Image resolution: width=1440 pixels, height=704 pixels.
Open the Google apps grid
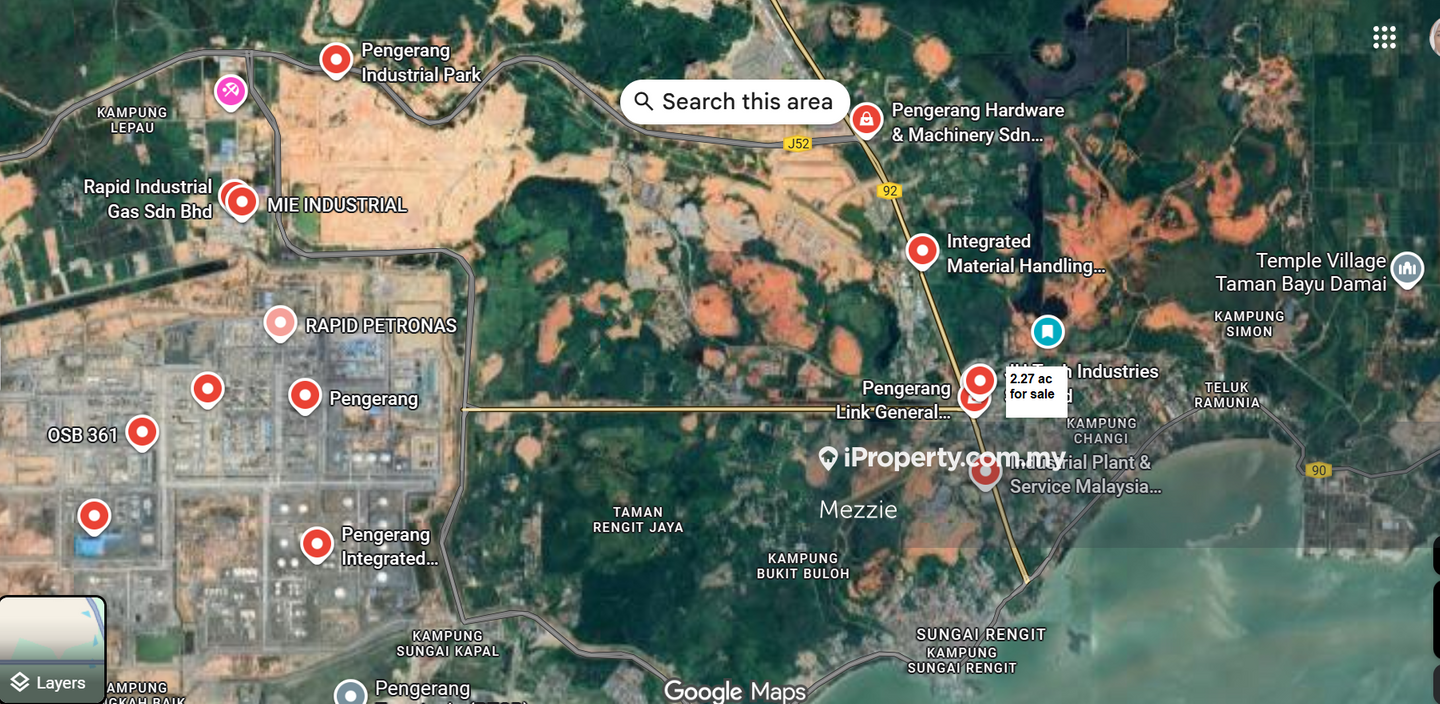[1384, 38]
